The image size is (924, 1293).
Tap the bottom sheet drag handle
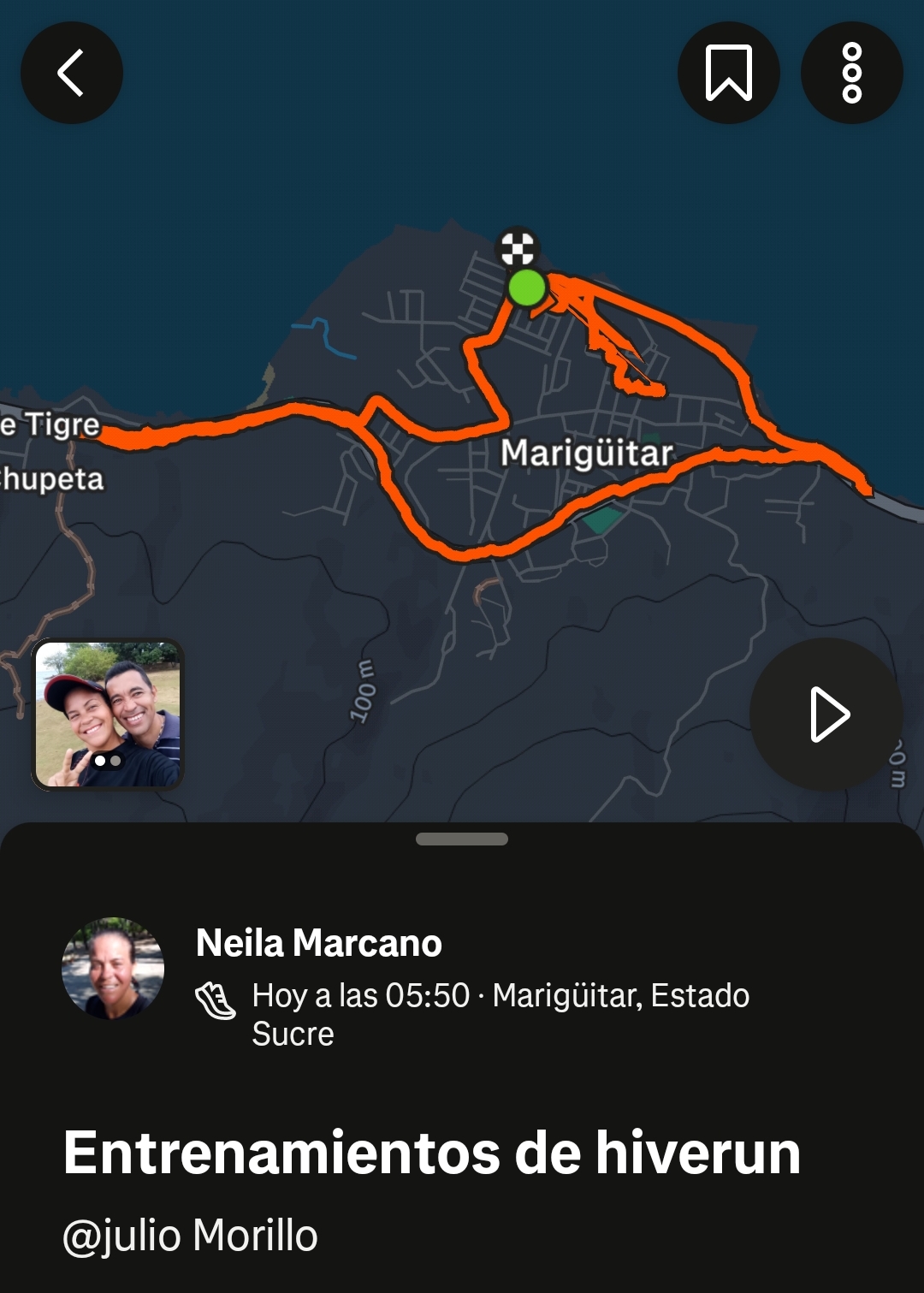462,839
